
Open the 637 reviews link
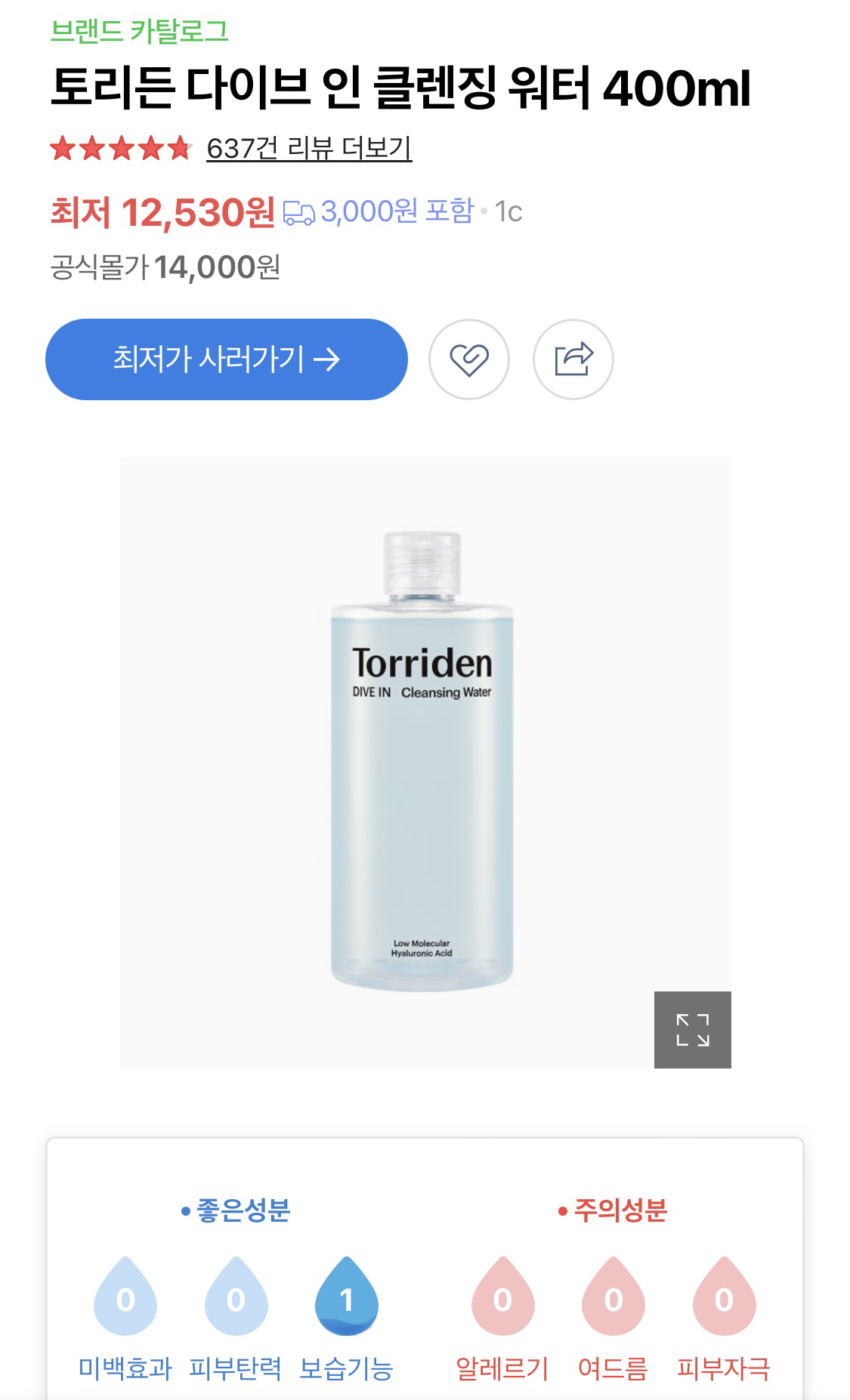click(x=308, y=148)
